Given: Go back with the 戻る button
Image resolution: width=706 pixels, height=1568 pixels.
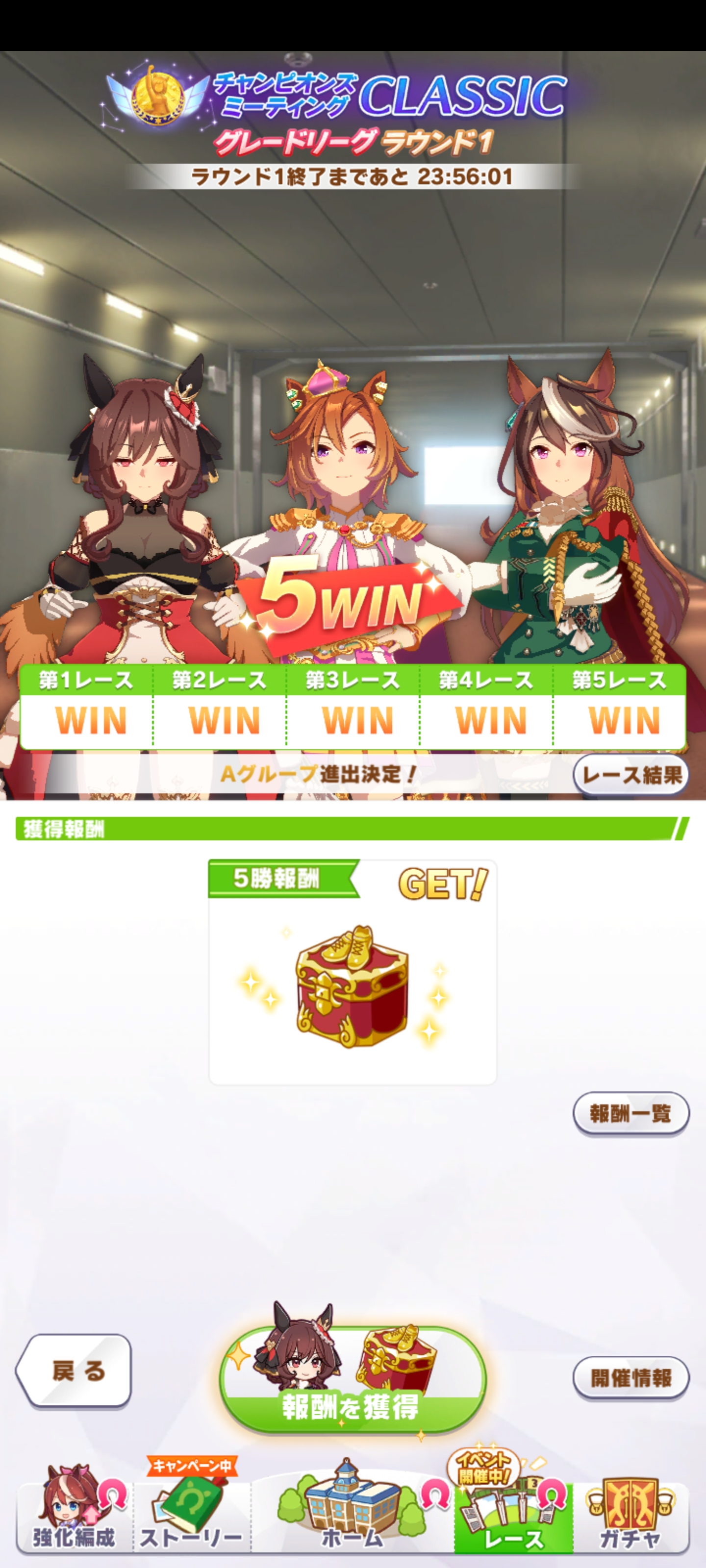Looking at the screenshot, I should [75, 1371].
